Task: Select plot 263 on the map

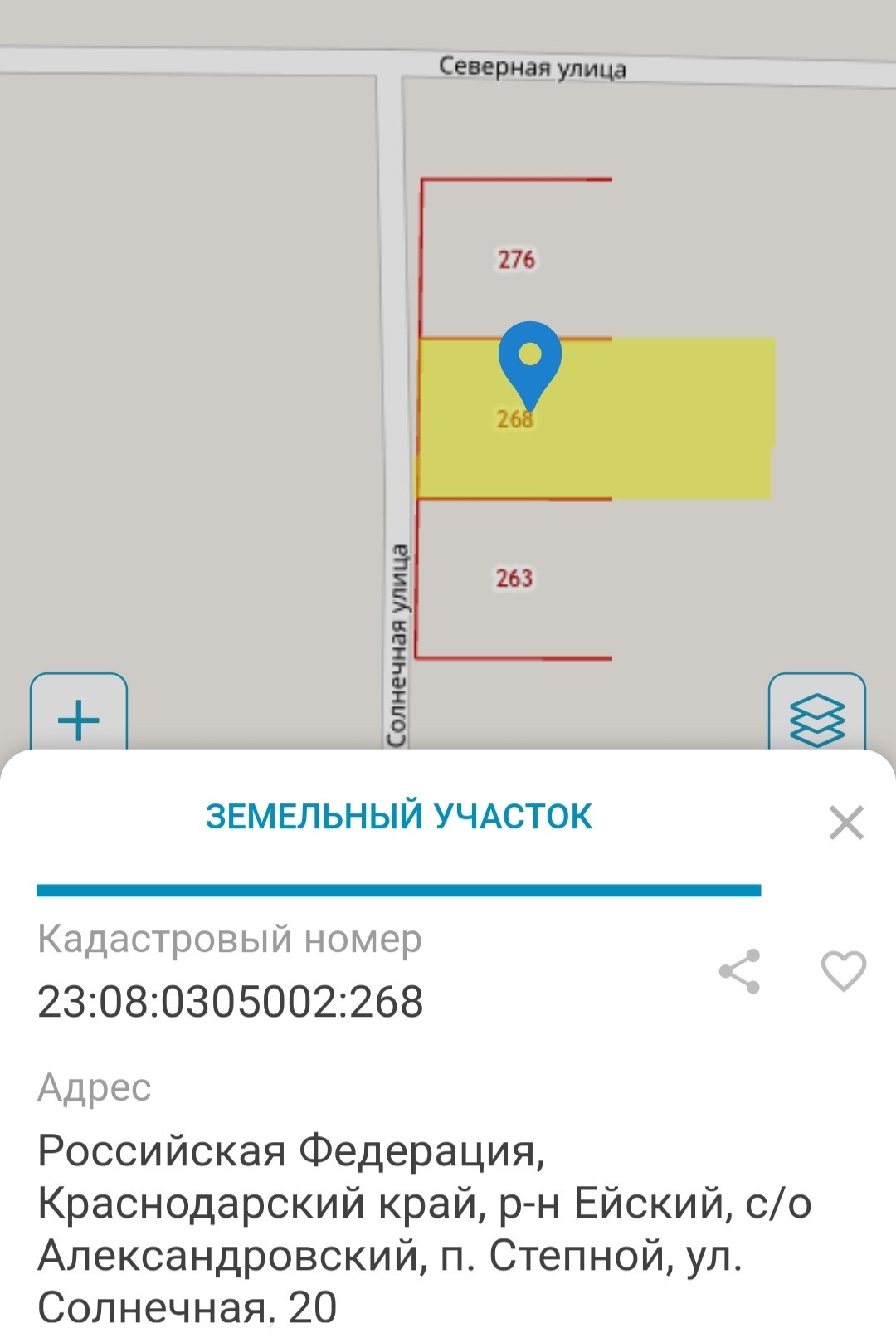Action: coord(514,578)
